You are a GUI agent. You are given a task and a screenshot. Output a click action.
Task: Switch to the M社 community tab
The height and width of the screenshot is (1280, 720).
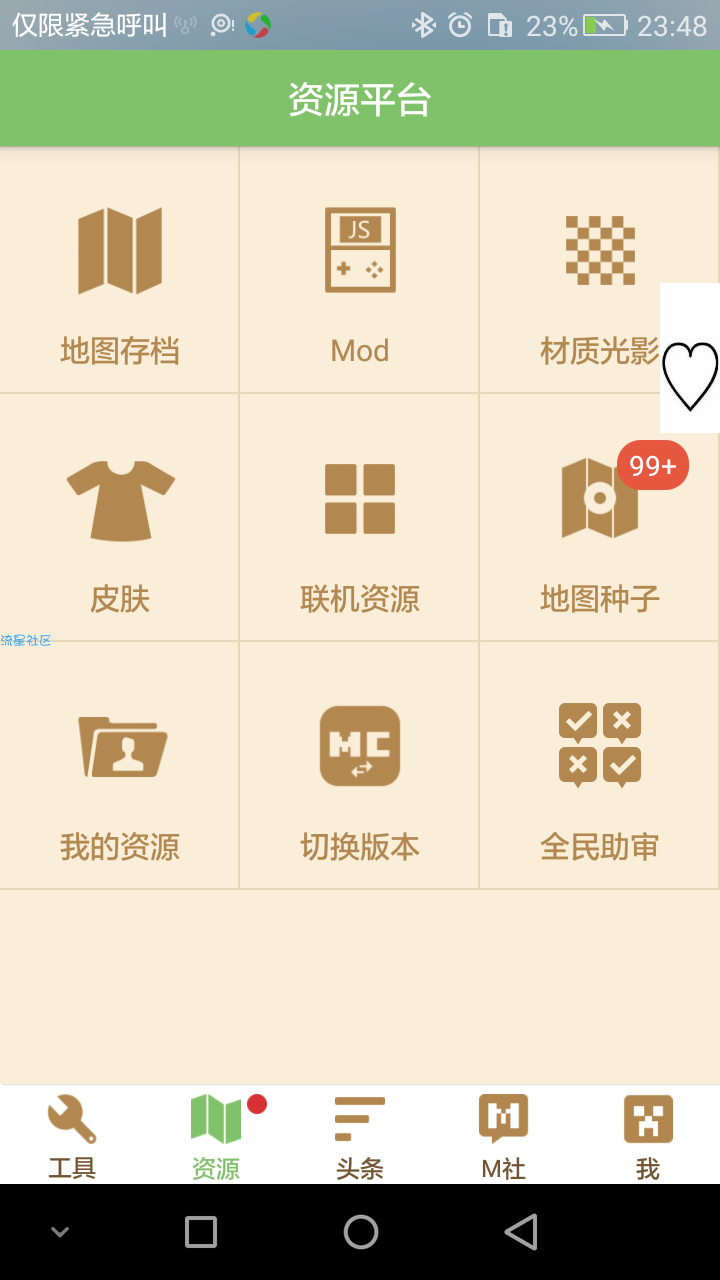tap(503, 1136)
